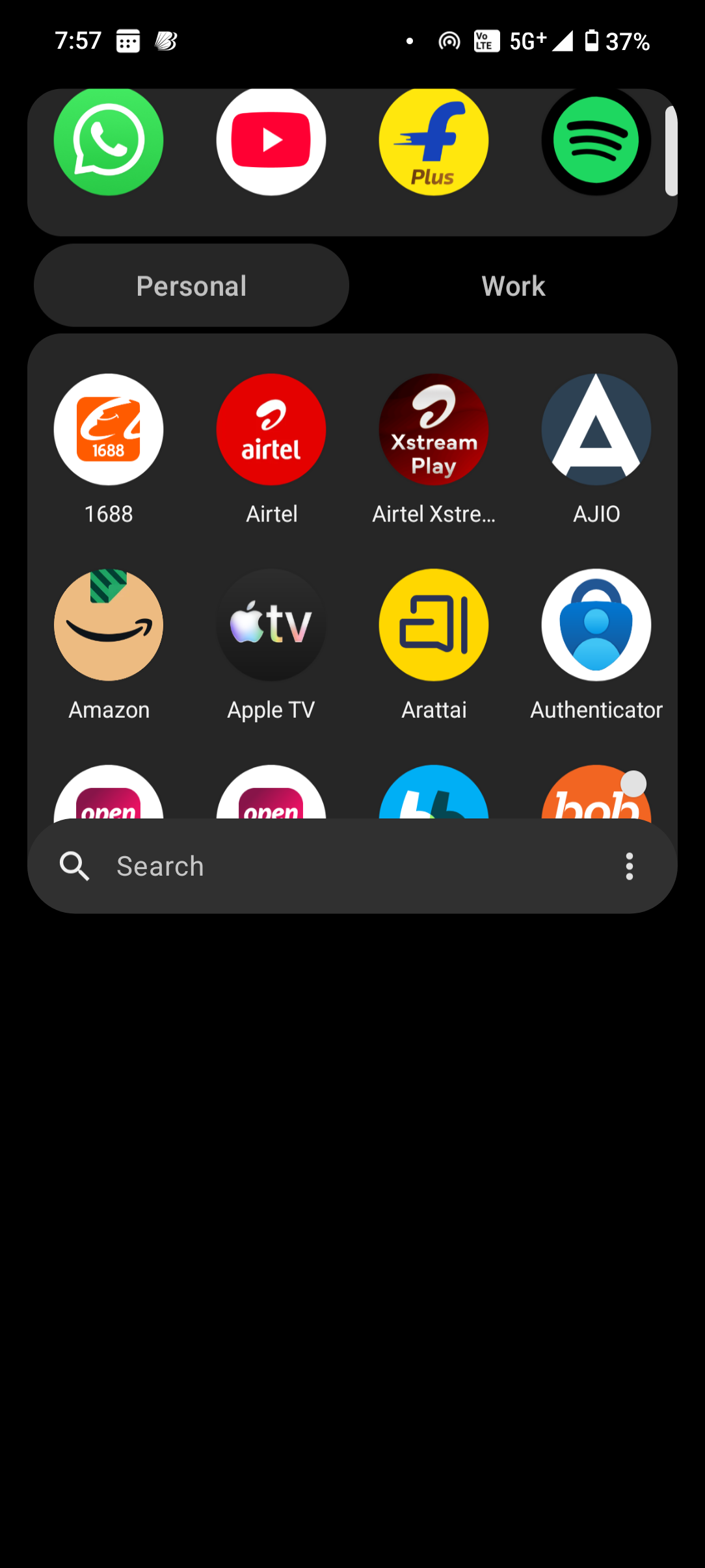This screenshot has height=1568, width=705.
Task: Open Flipkart Plus app
Action: (x=434, y=140)
